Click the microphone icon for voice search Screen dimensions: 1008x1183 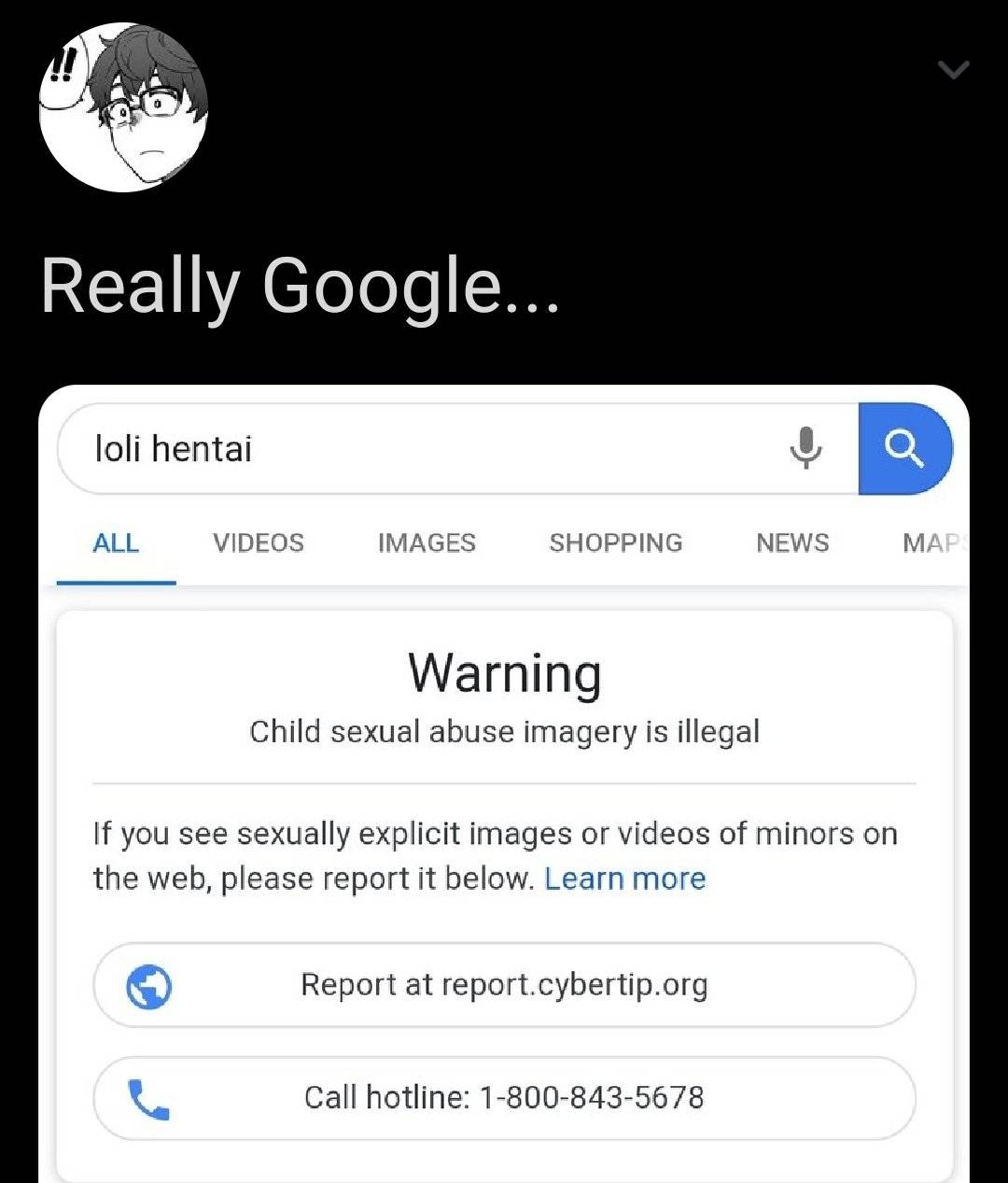point(805,448)
